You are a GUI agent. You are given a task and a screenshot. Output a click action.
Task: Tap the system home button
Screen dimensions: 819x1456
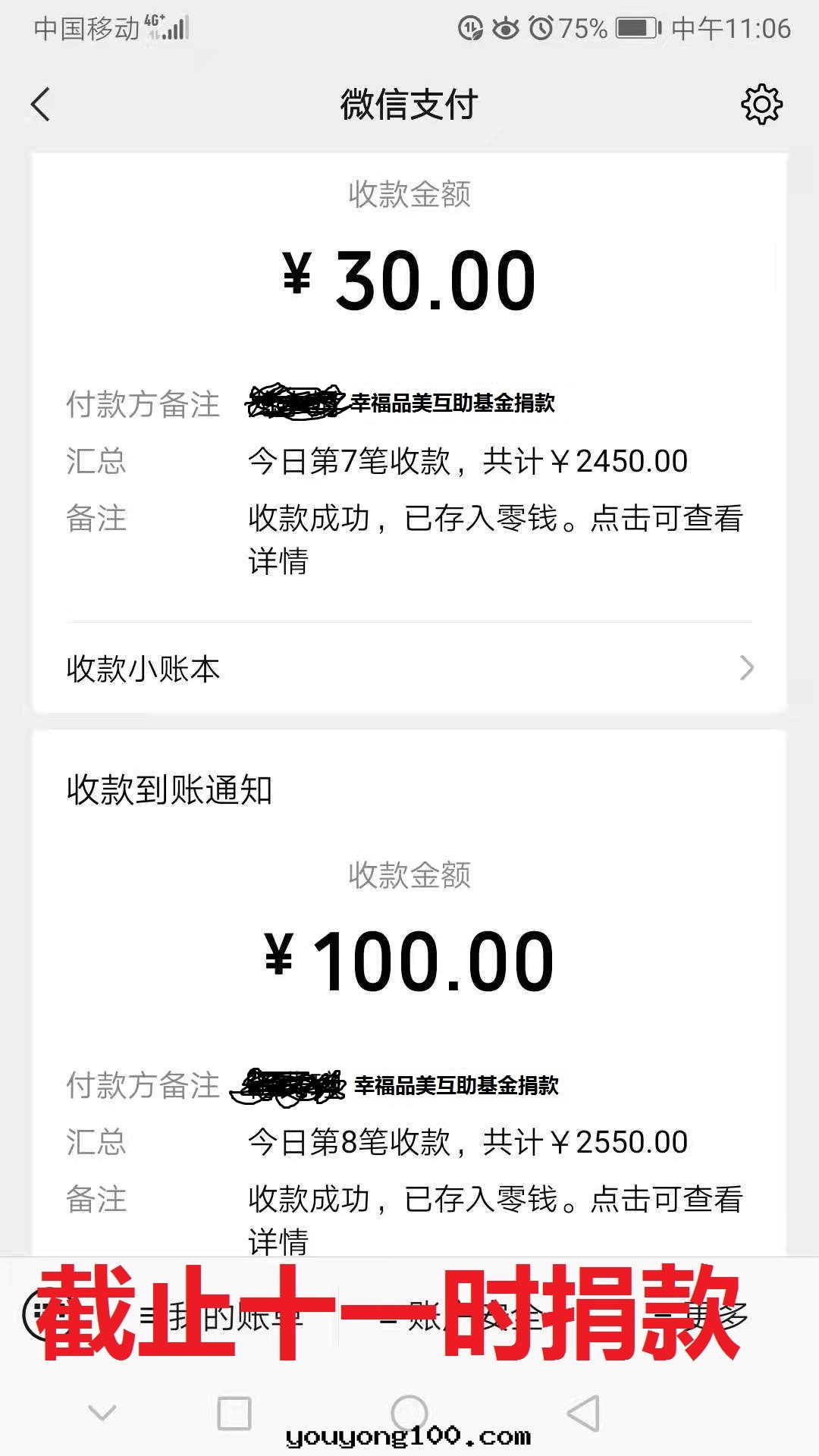pos(409,1413)
